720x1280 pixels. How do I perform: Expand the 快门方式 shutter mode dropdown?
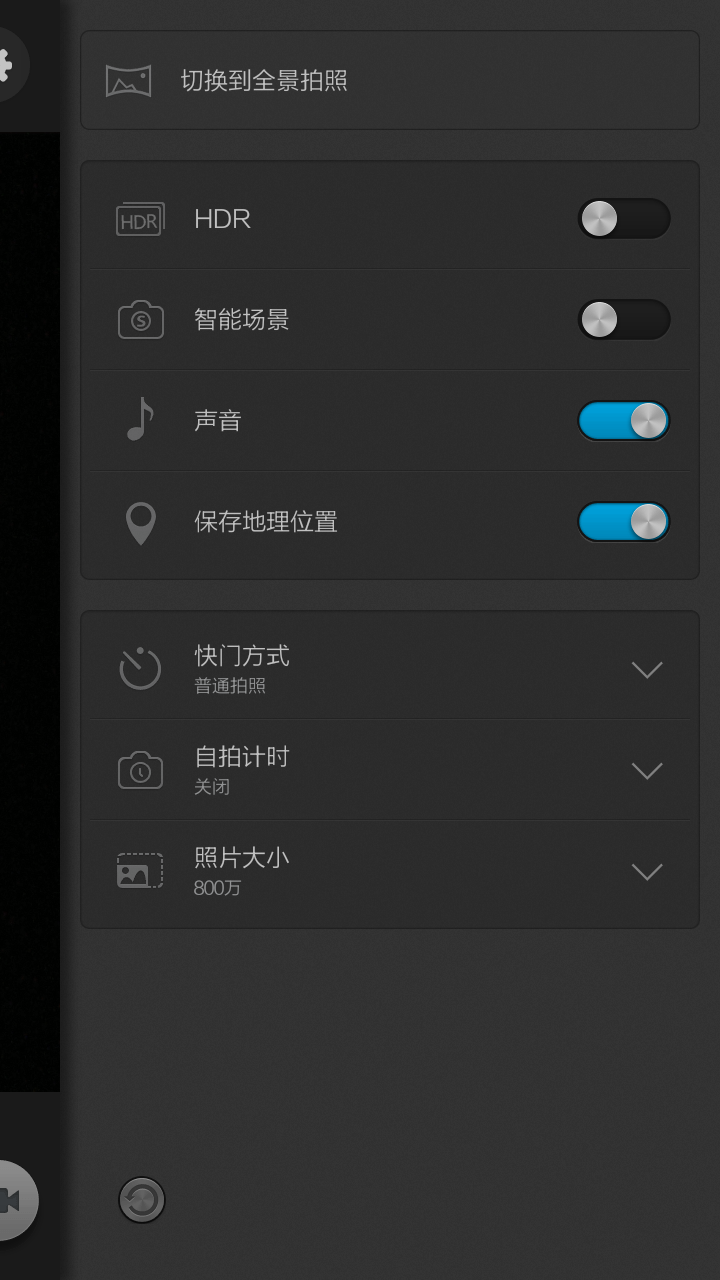click(647, 669)
